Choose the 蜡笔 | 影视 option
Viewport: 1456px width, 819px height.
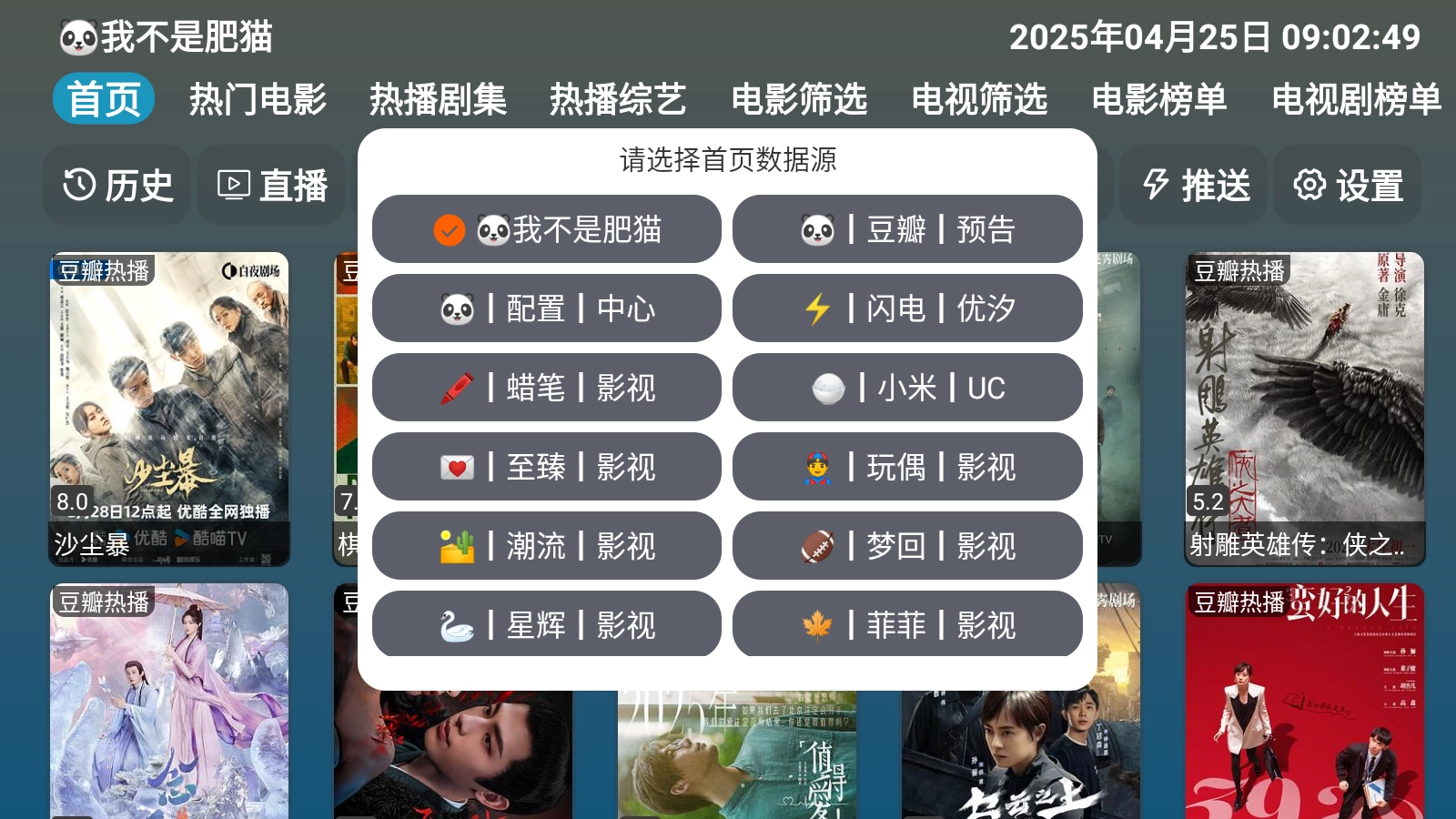tap(546, 388)
